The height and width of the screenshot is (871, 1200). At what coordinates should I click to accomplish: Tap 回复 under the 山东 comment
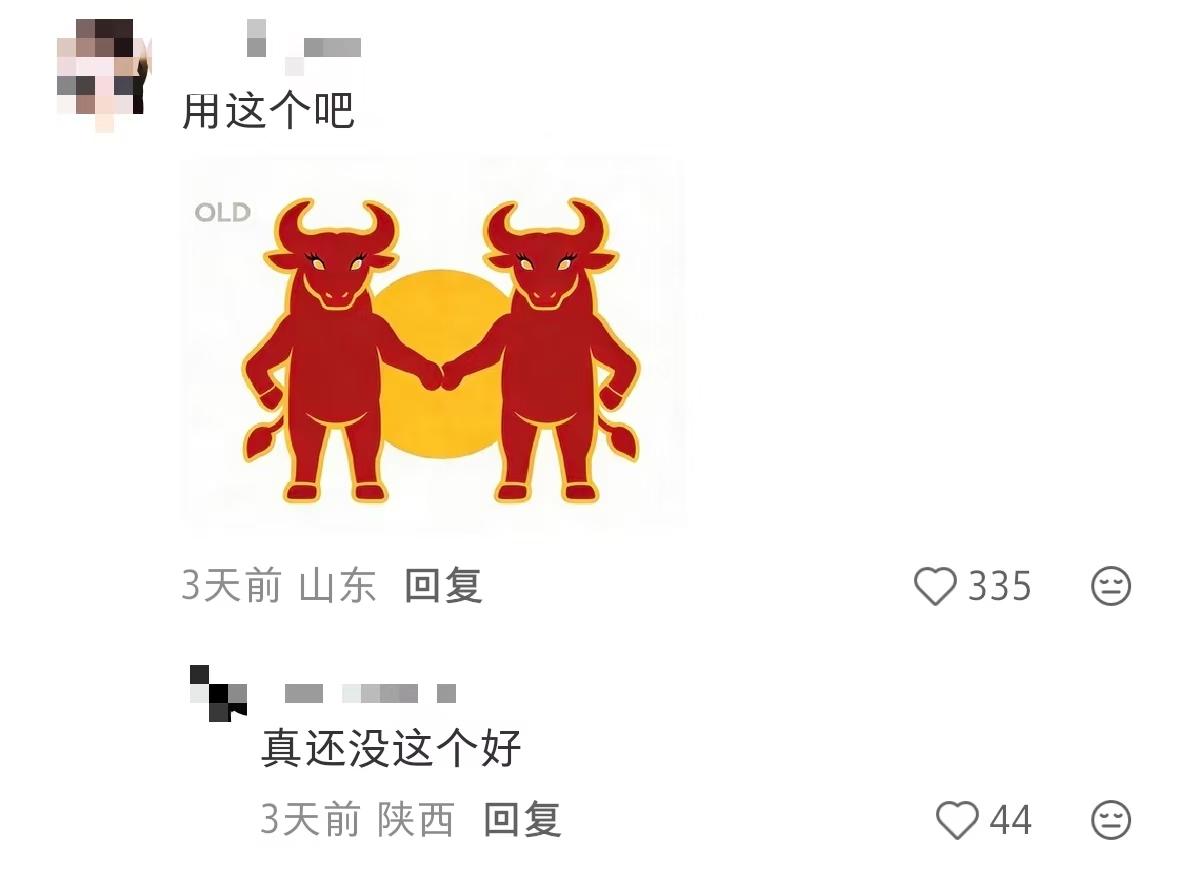[443, 586]
